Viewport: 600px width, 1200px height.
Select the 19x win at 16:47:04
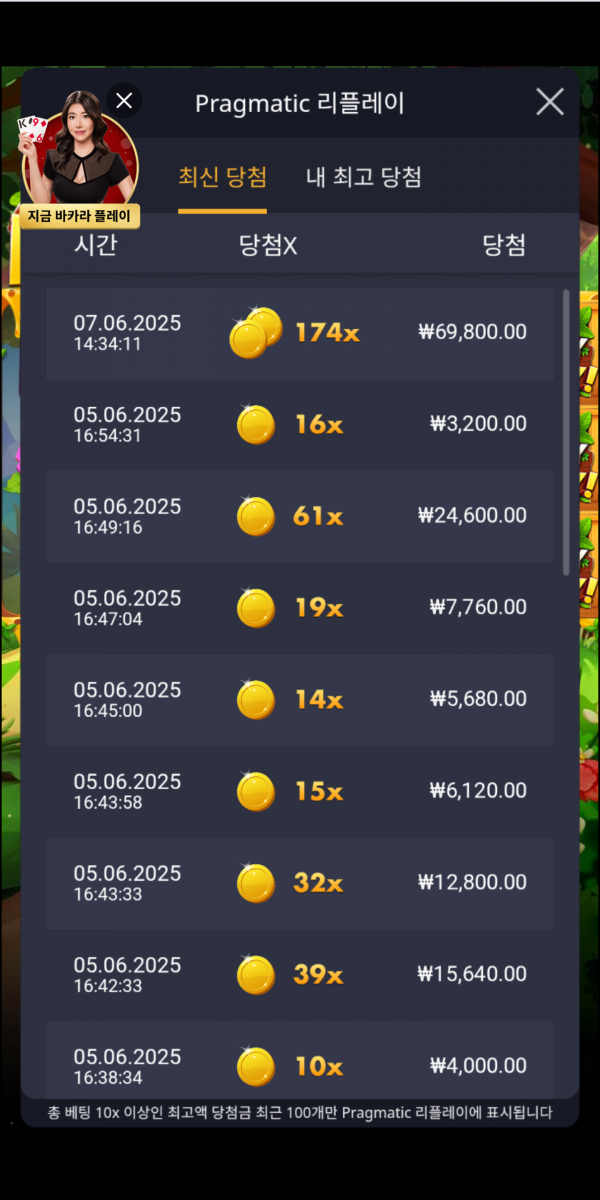(300, 608)
